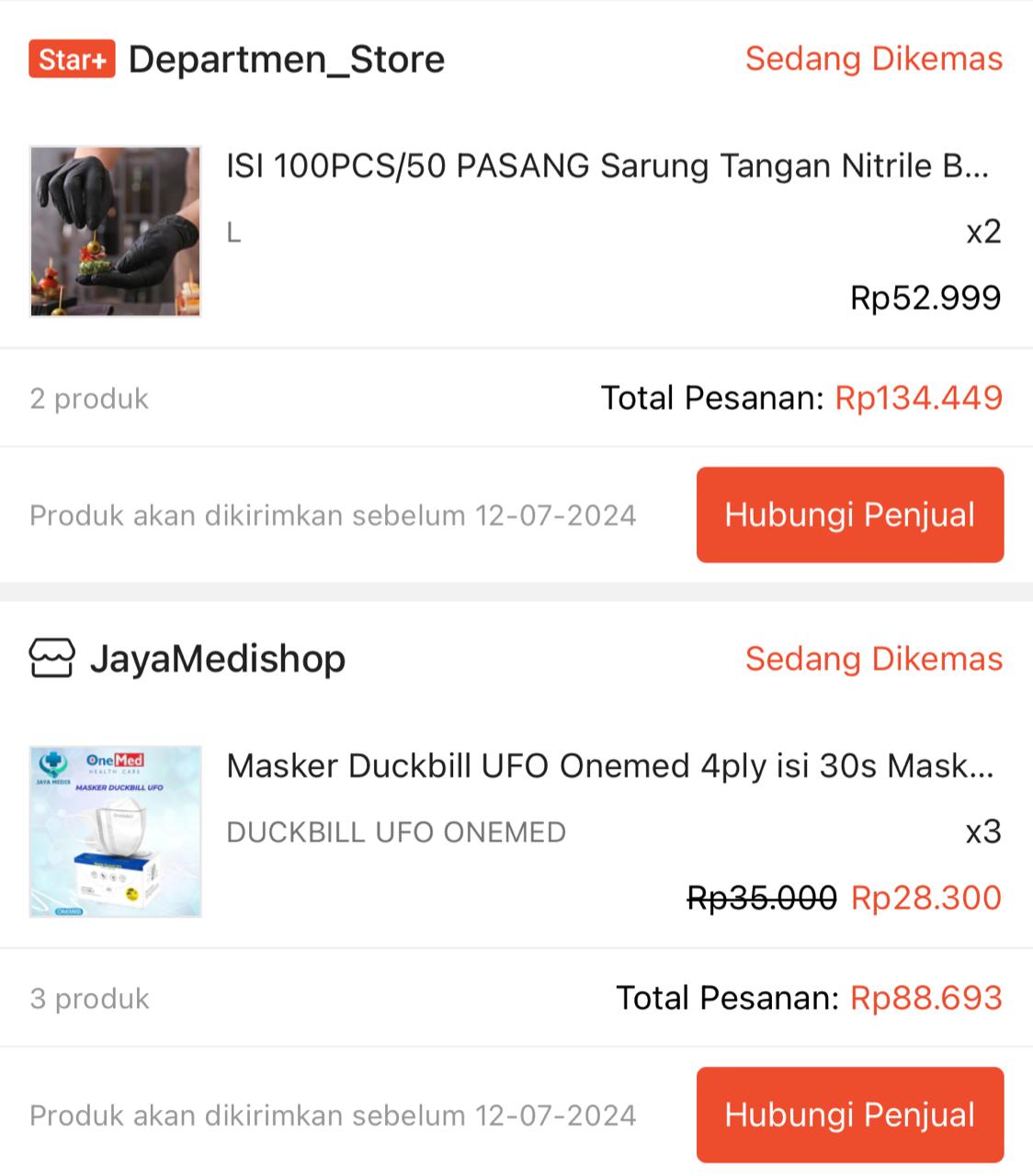The image size is (1033, 1176).
Task: Open the Departmen_Store shop page
Action: tap(286, 61)
